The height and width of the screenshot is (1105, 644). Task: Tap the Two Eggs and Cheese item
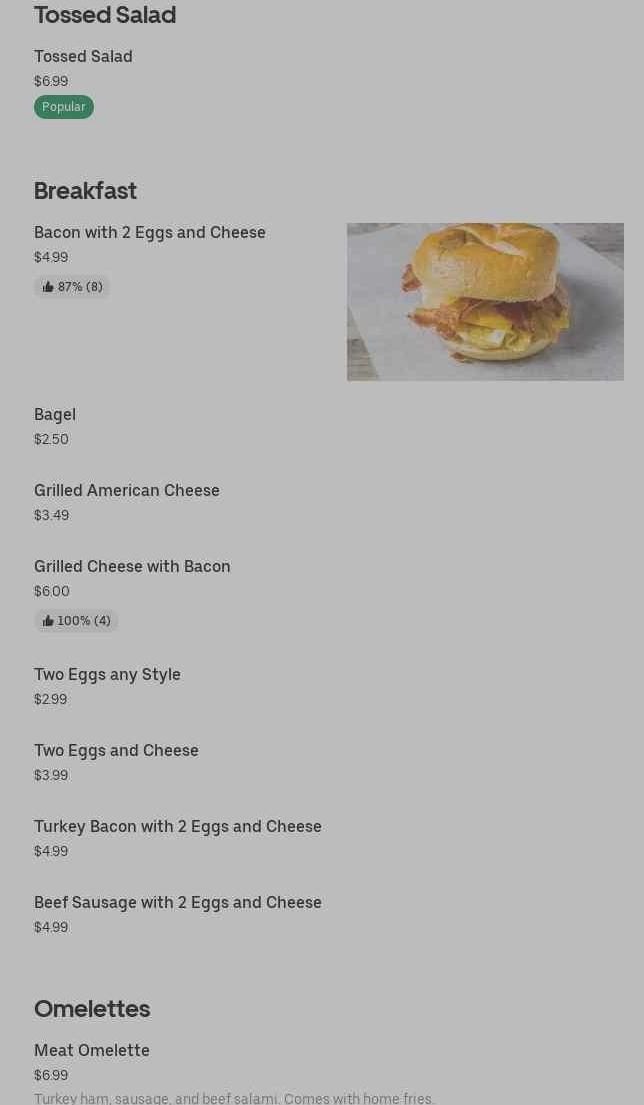(x=116, y=751)
